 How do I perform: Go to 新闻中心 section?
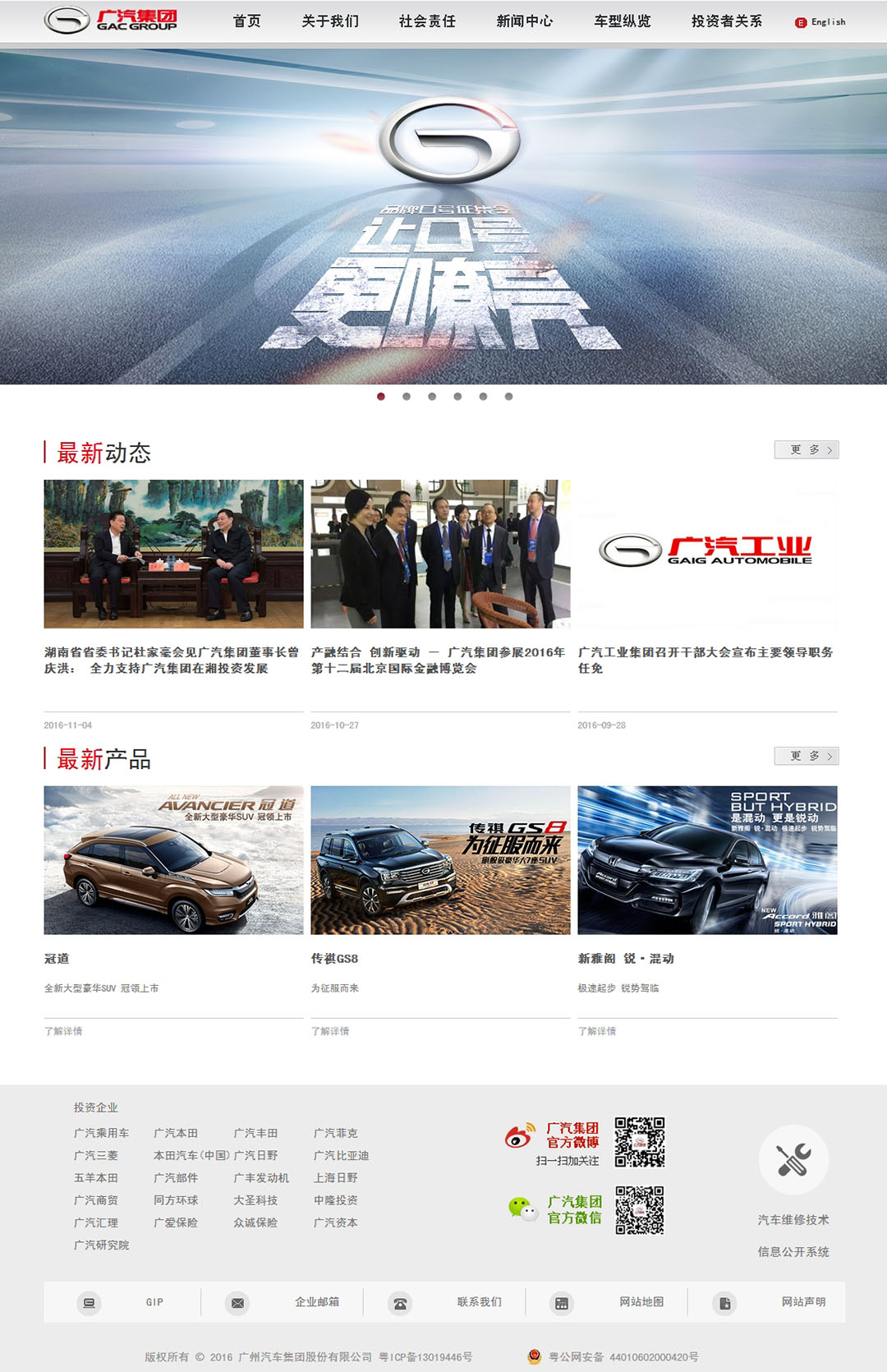click(525, 21)
